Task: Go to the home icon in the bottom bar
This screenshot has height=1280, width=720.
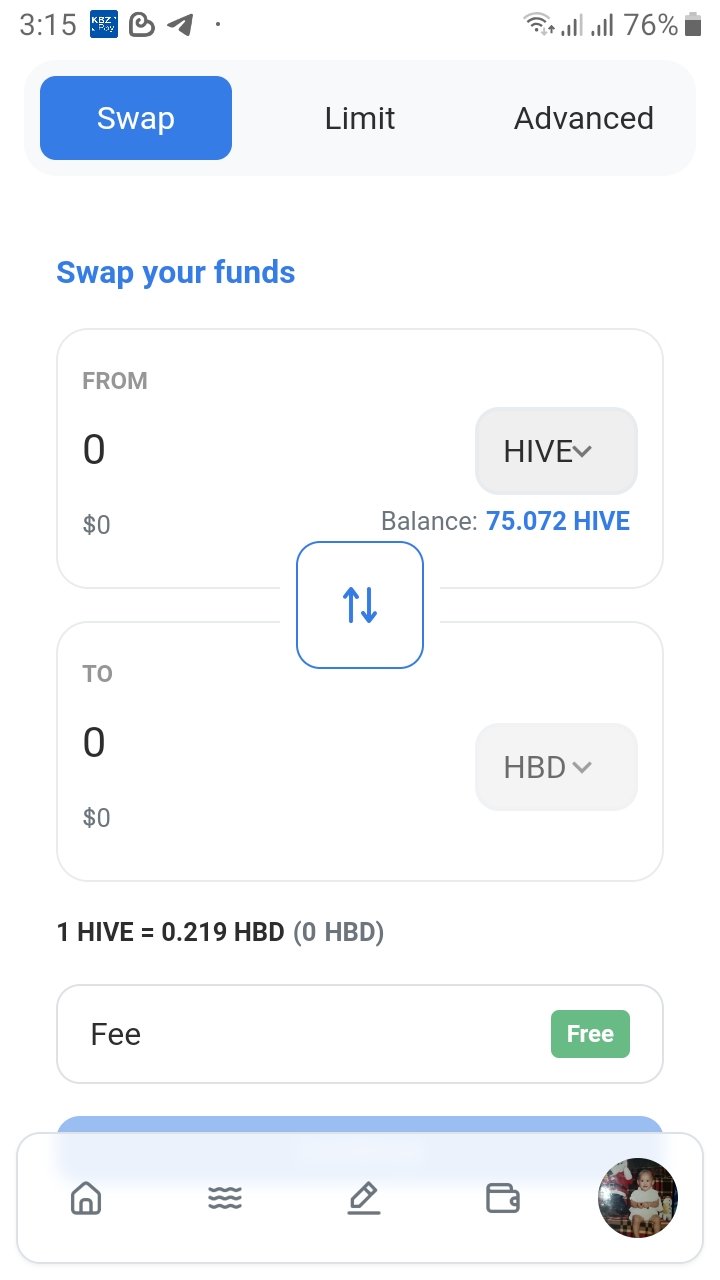Action: (87, 1197)
